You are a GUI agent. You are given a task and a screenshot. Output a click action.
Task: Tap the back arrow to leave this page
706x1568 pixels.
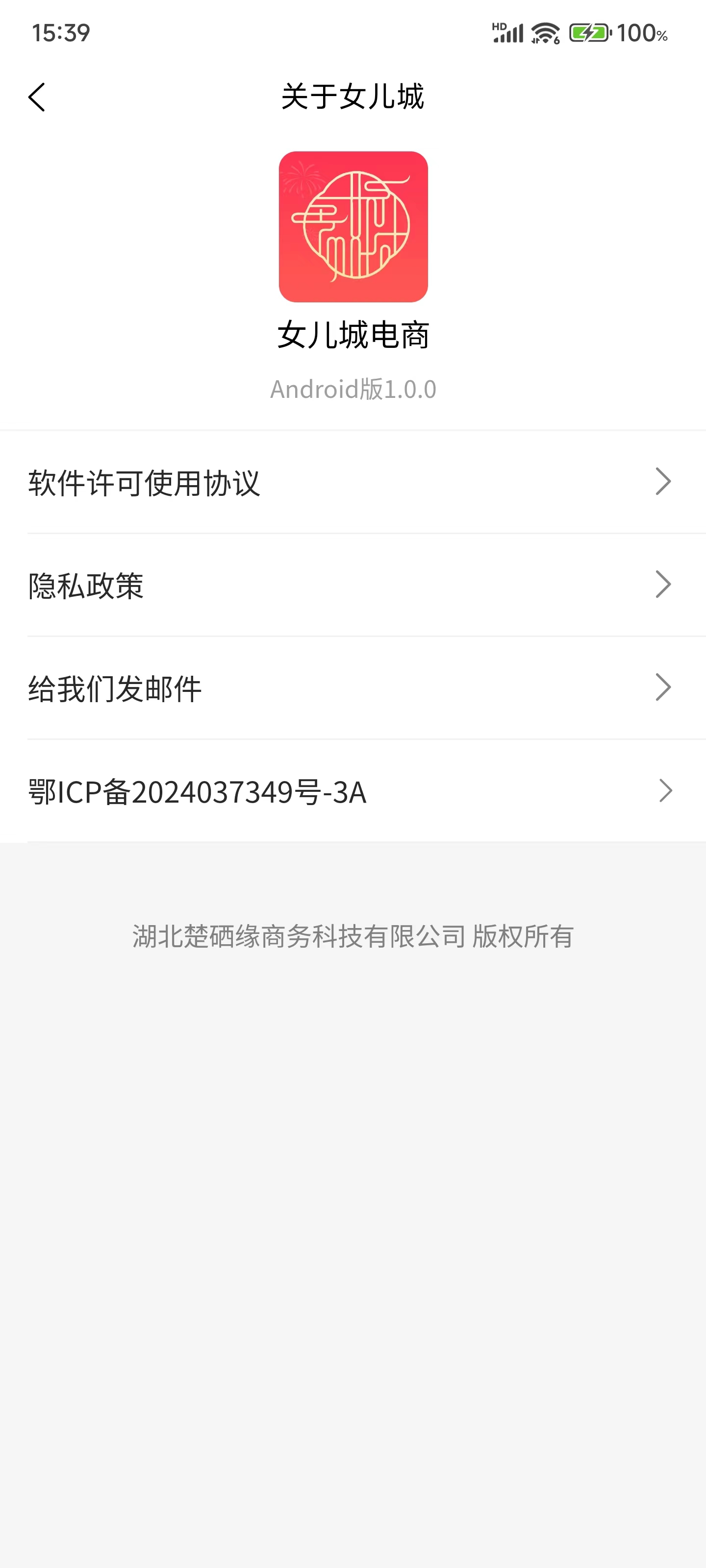click(x=38, y=96)
